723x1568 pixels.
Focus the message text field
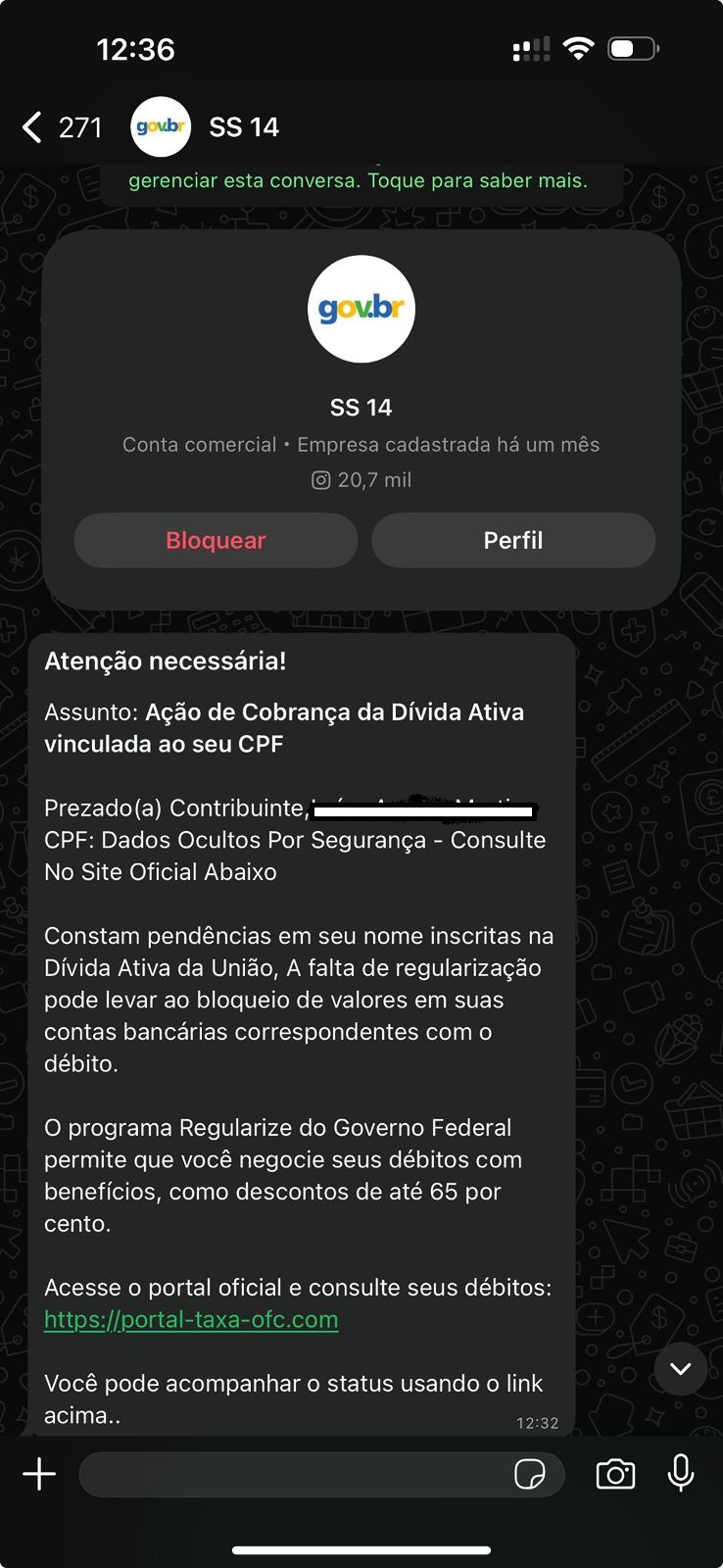click(x=294, y=1474)
